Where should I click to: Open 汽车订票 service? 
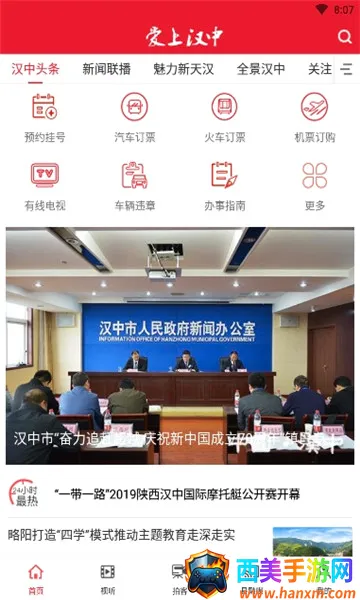[135, 118]
